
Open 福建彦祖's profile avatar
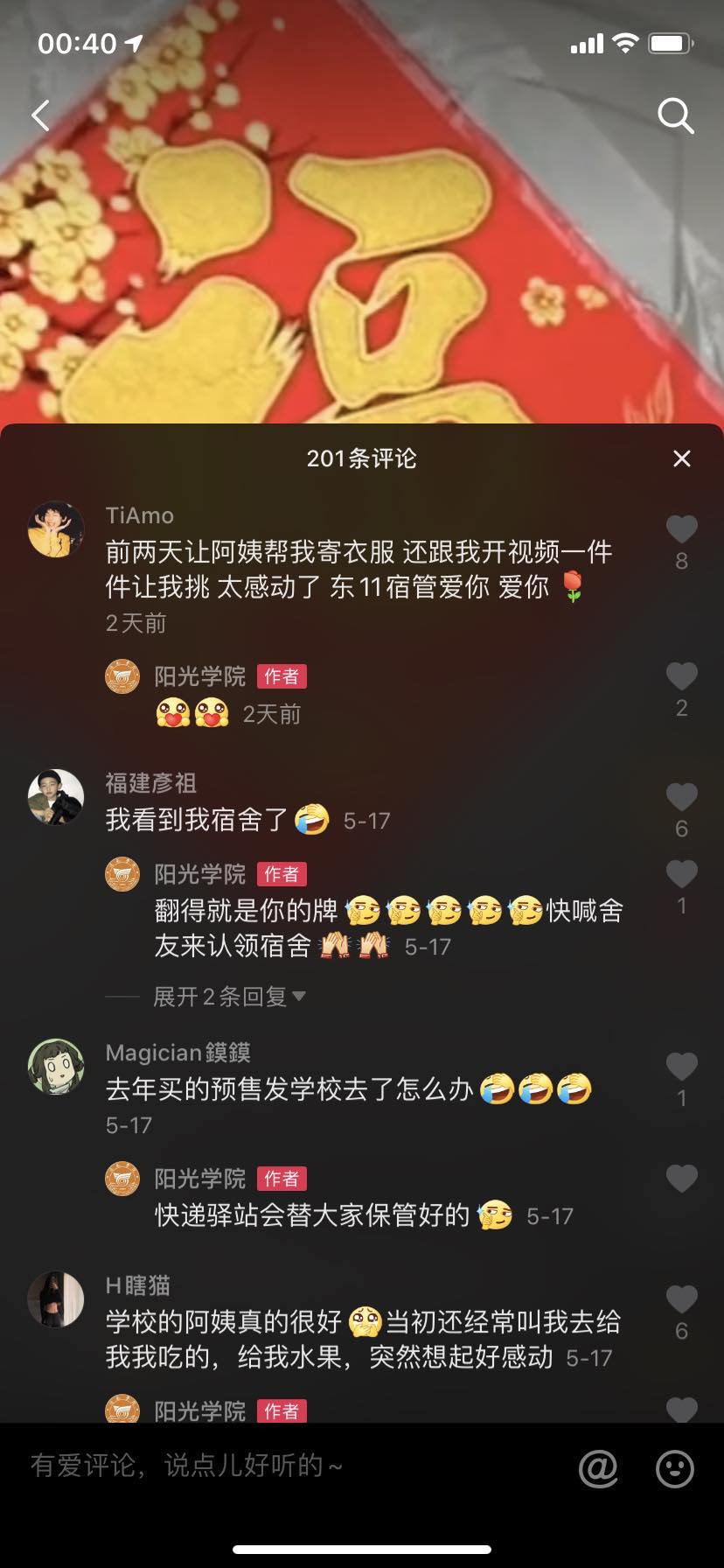56,797
